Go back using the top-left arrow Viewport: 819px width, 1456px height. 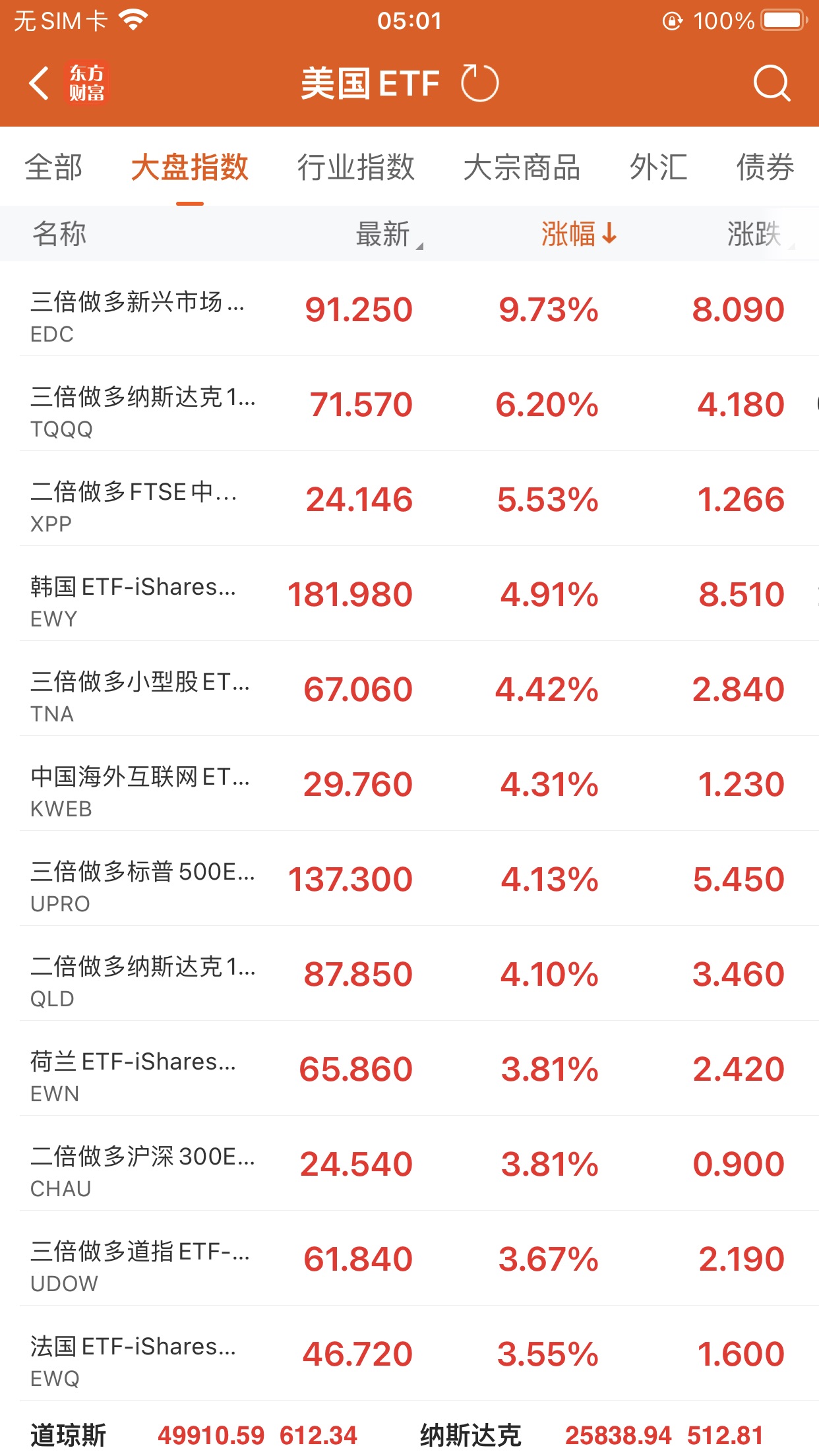(40, 83)
